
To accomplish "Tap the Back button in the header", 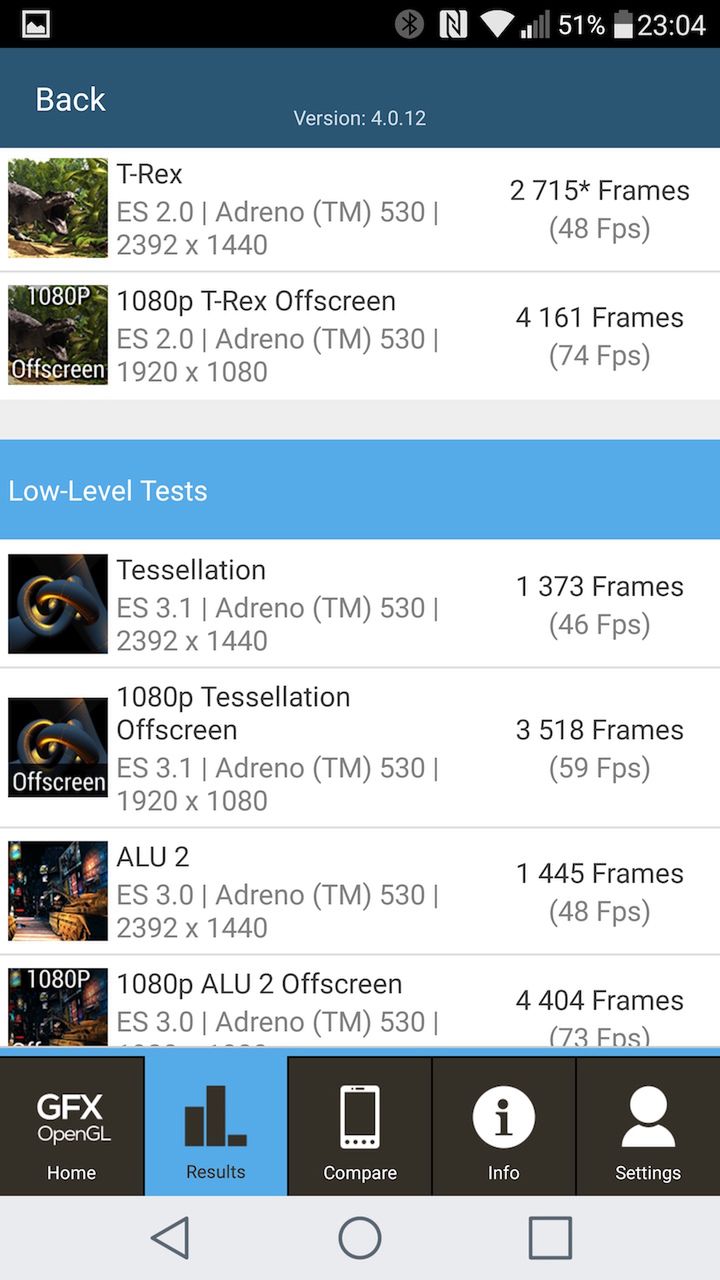I will click(x=70, y=99).
